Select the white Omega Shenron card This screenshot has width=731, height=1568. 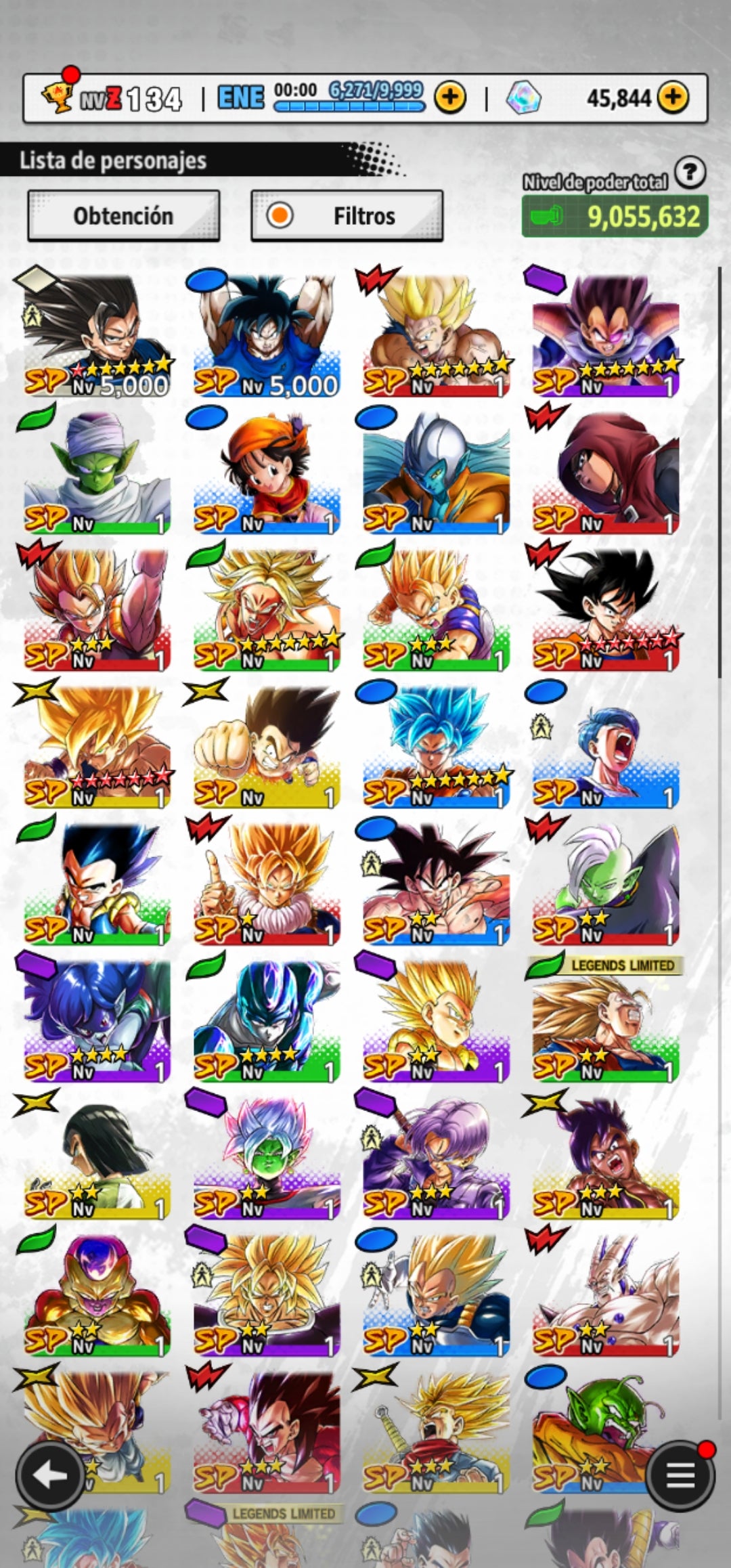[x=604, y=1297]
